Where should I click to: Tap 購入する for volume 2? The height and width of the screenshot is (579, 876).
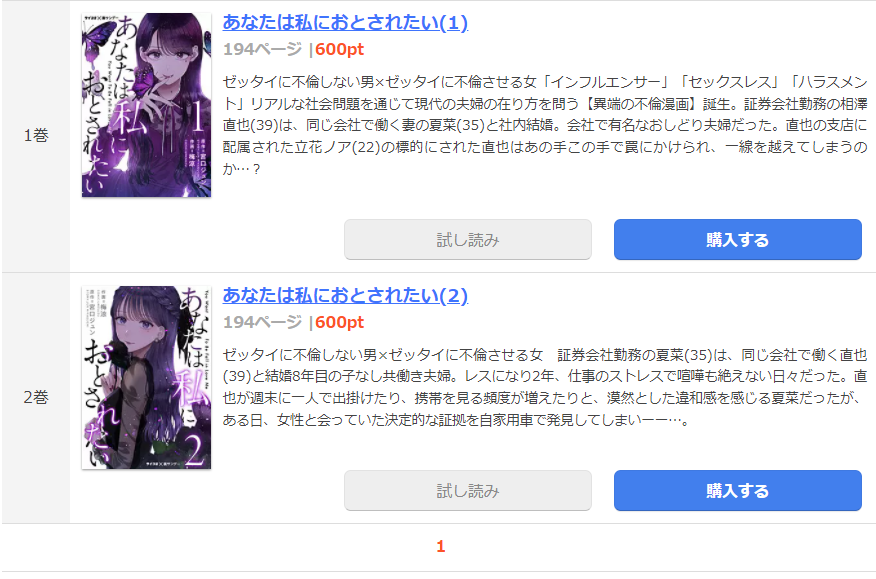click(x=737, y=491)
